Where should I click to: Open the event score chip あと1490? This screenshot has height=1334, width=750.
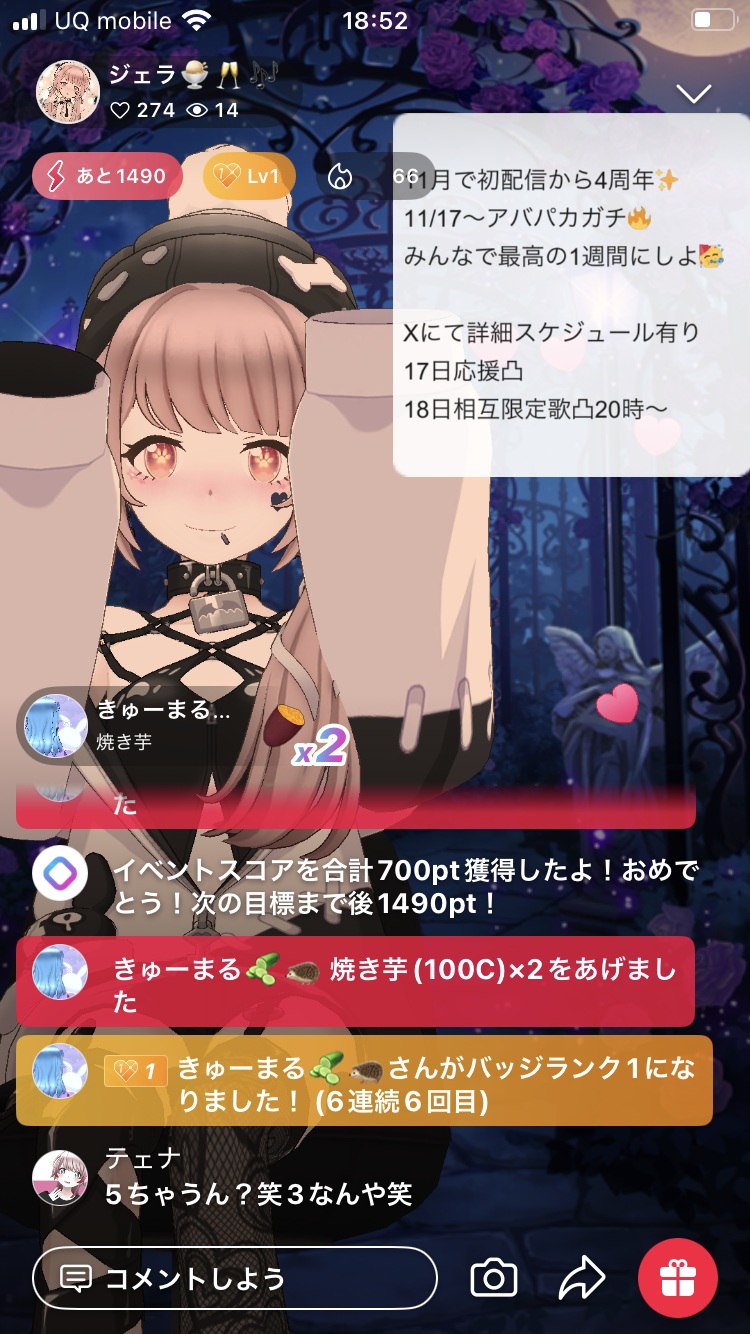(107, 177)
